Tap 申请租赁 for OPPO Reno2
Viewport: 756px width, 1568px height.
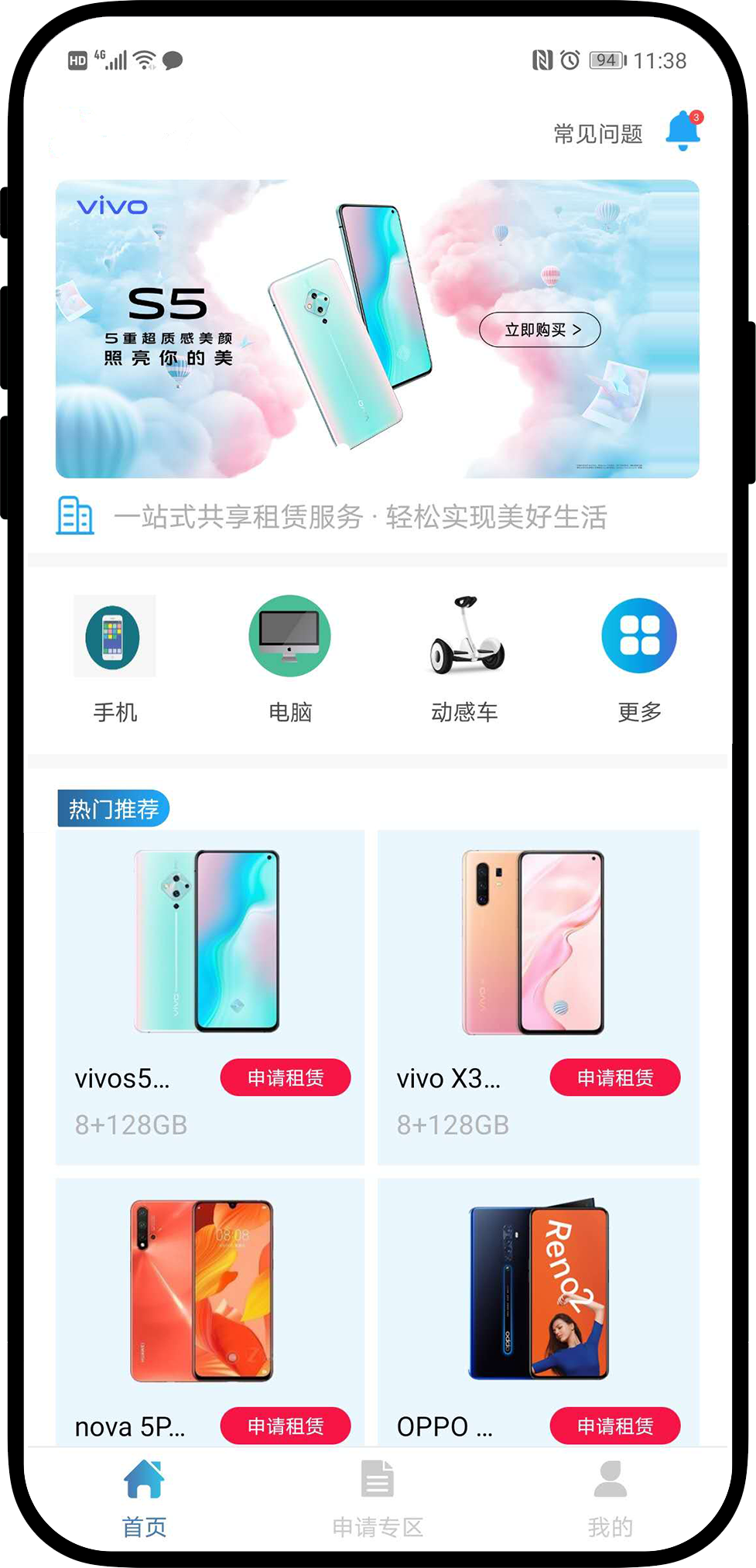614,1426
